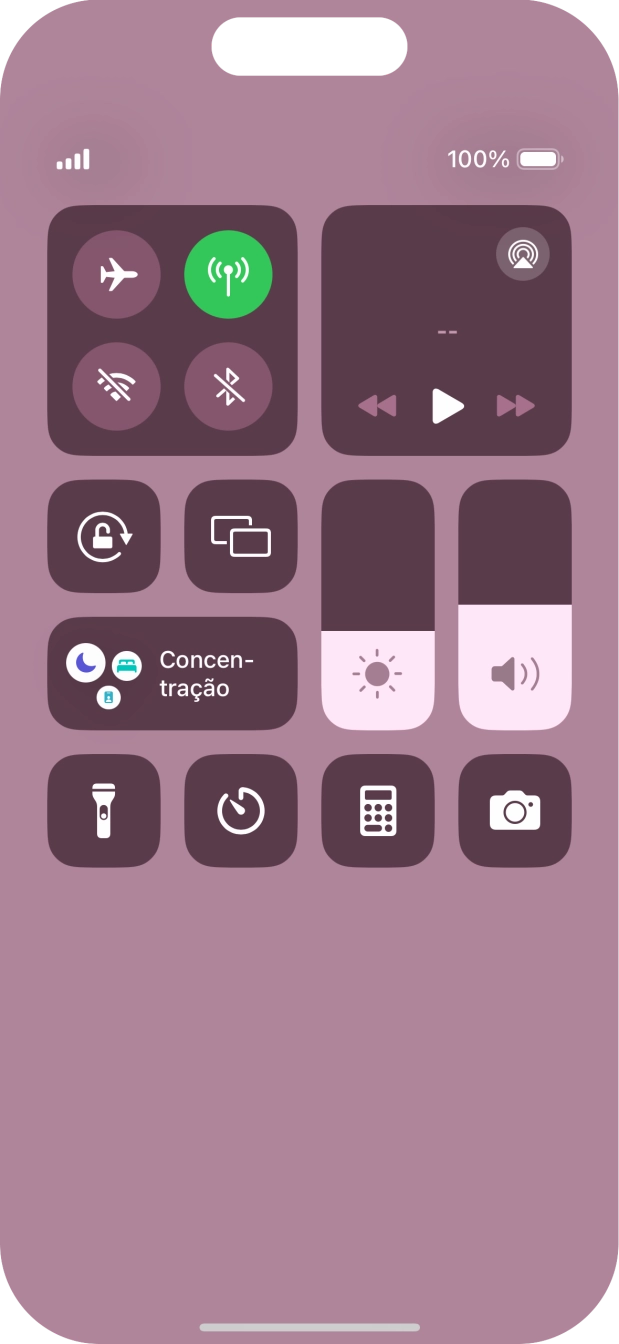Viewport: 619px width, 1344px height.
Task: Open the Concentração focus control
Action: pyautogui.click(x=172, y=674)
